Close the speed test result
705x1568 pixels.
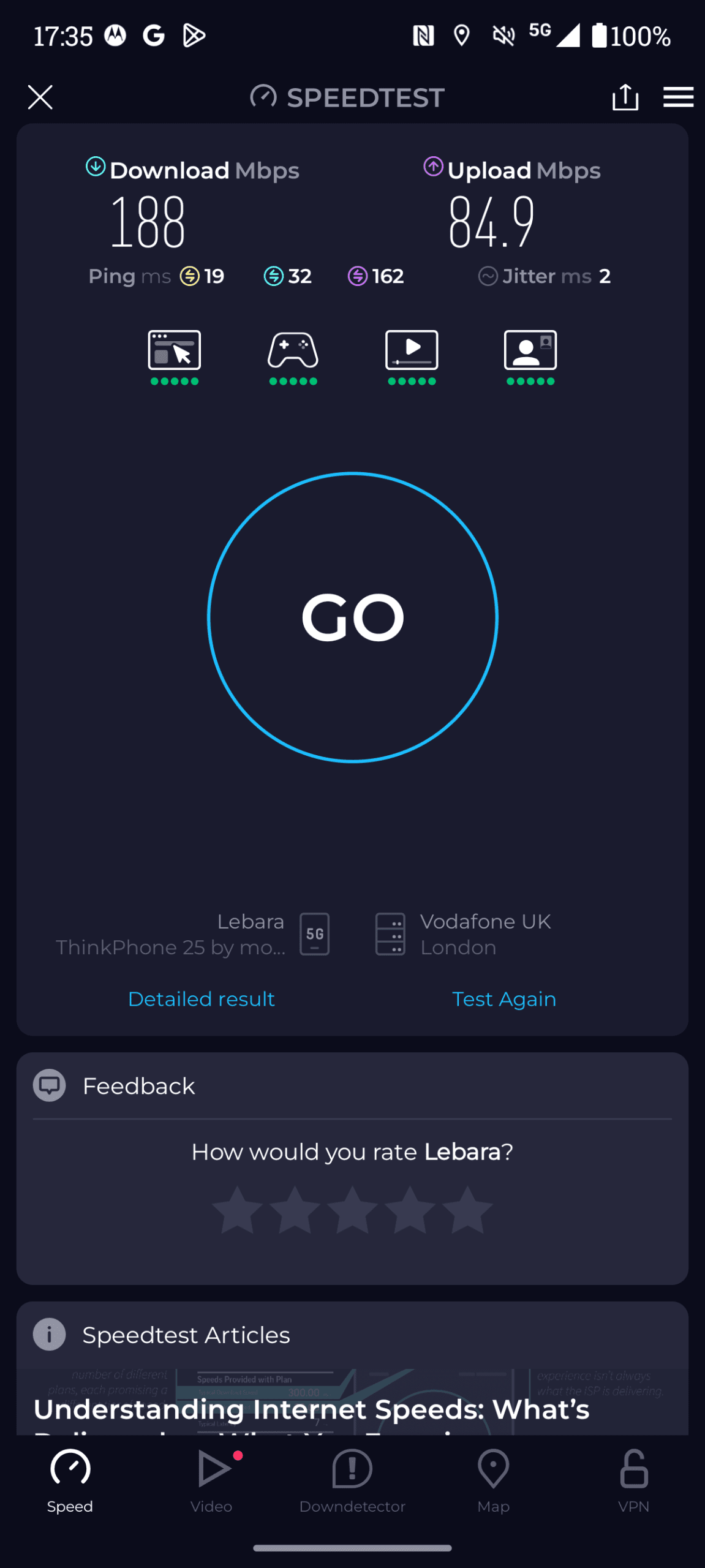coord(40,97)
